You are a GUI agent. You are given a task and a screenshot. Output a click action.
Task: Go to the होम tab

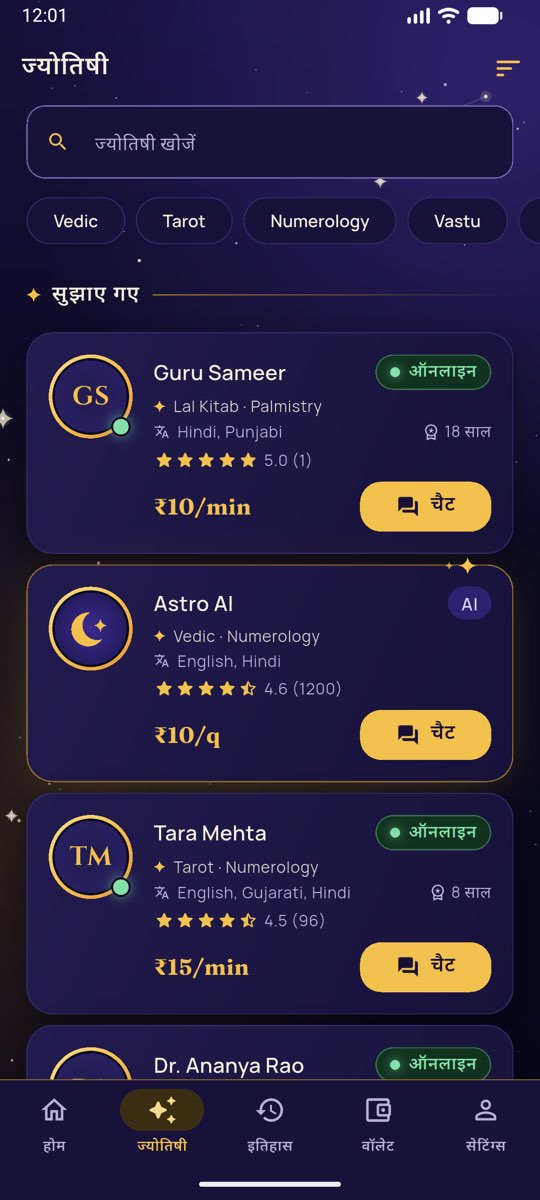point(54,1124)
